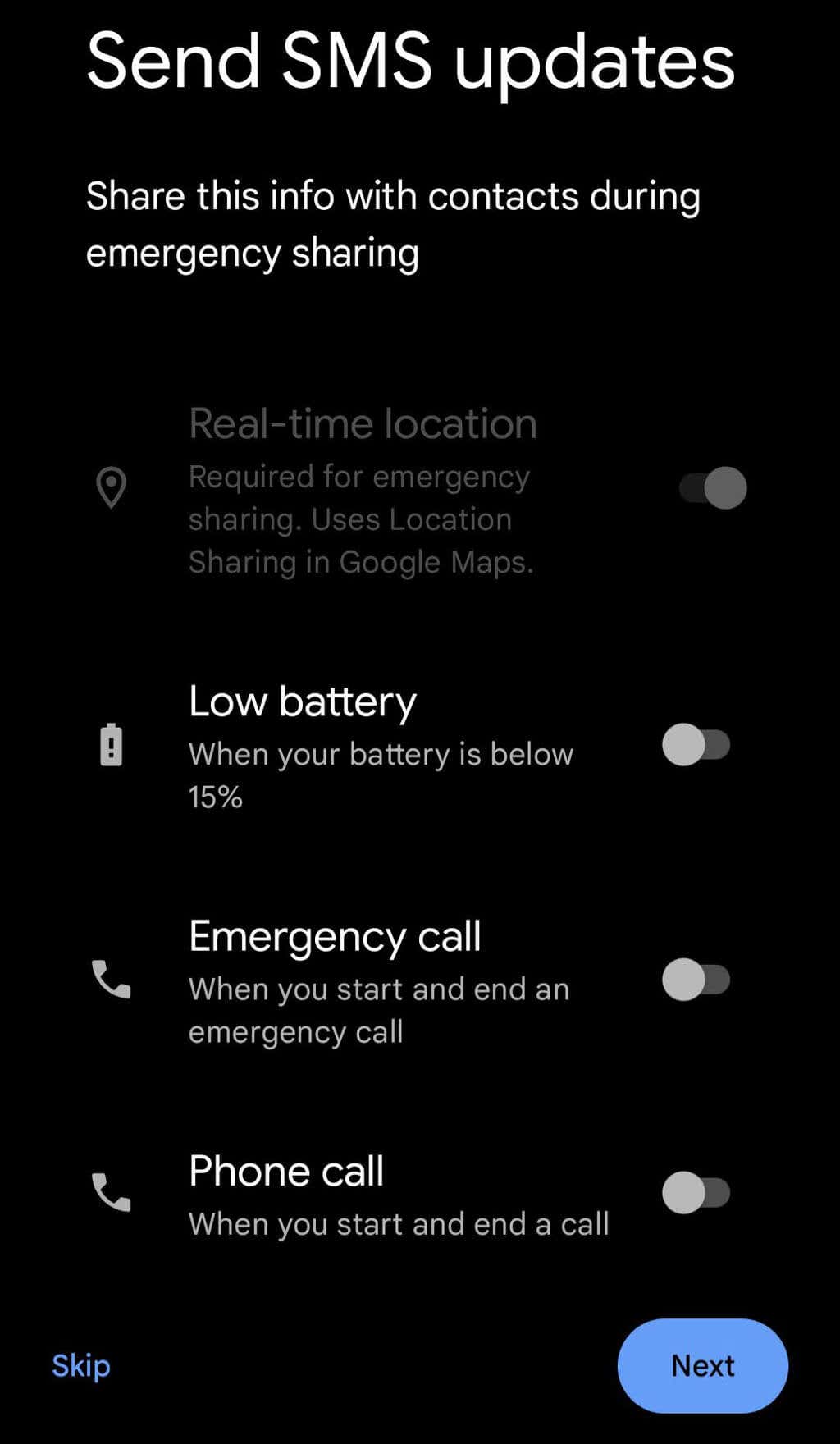This screenshot has width=840, height=1444.
Task: Skip this setup step
Action: click(x=80, y=1366)
